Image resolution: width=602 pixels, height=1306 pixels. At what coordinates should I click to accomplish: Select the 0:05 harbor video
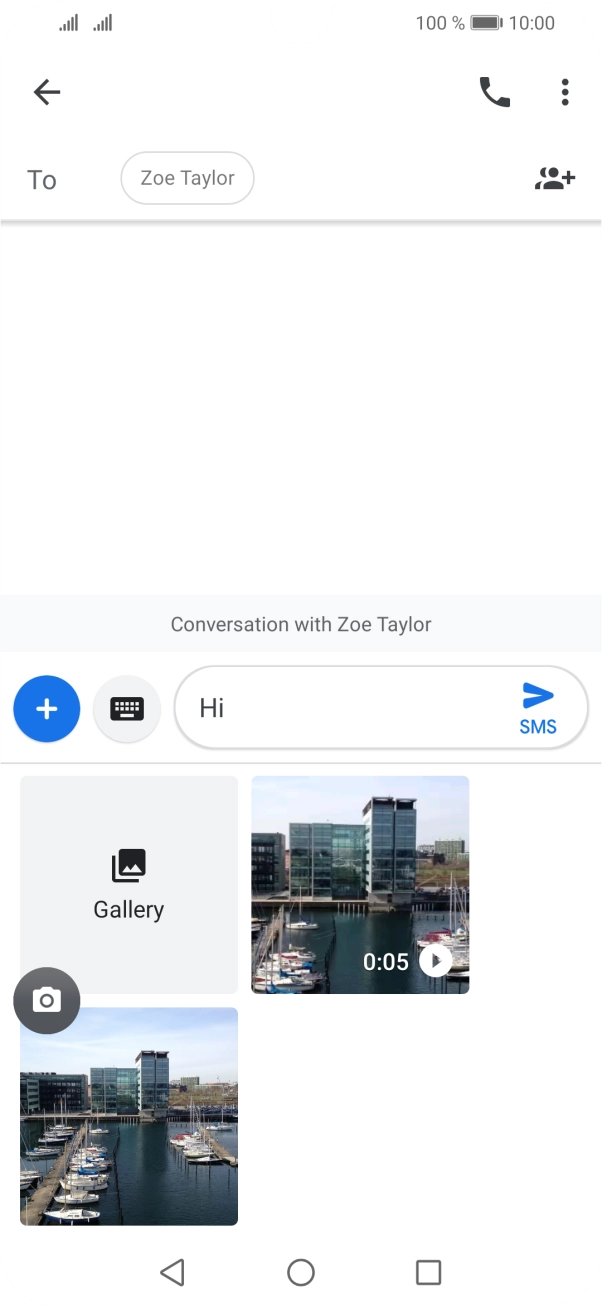tap(360, 884)
